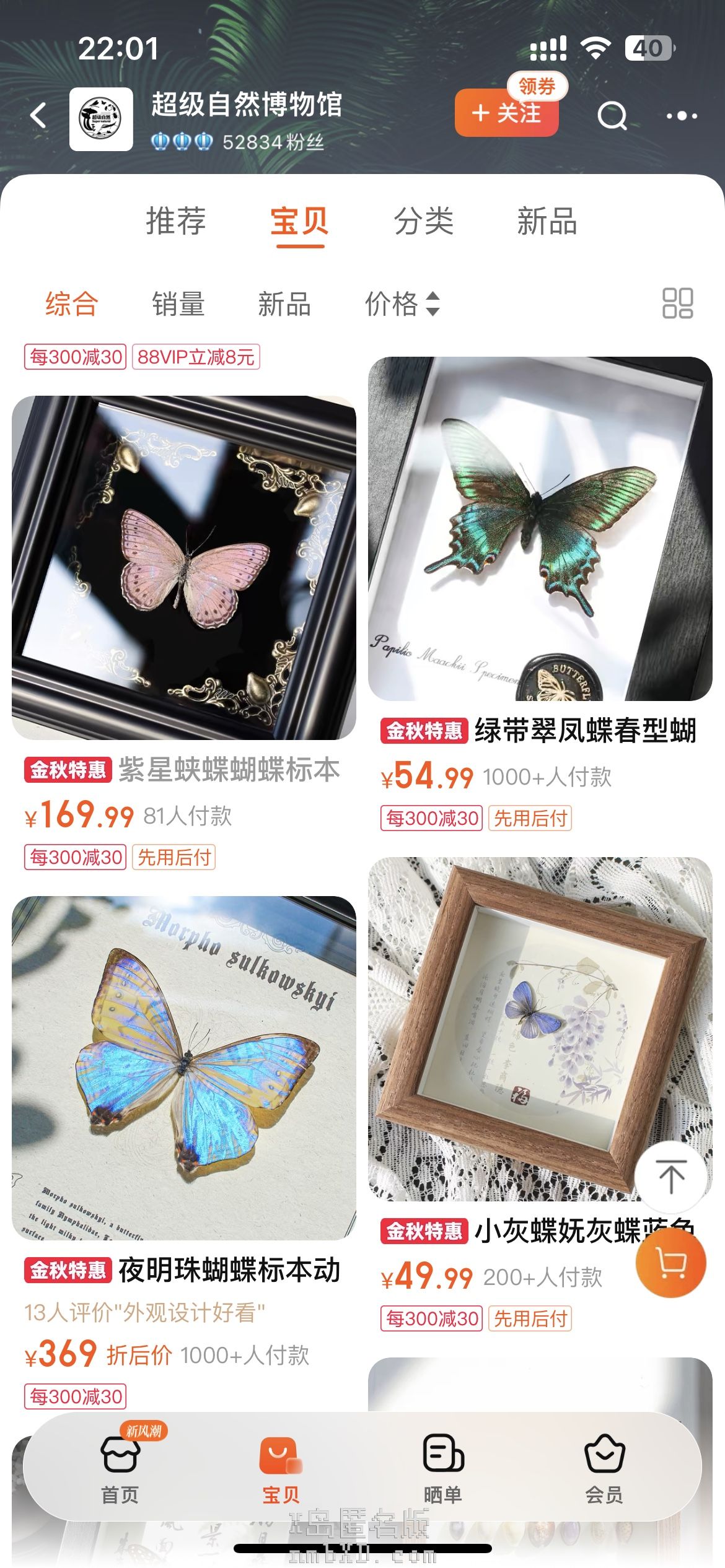725x1568 pixels.
Task: Open 夜明珠蝴蝶标本 product card
Action: point(184,1068)
